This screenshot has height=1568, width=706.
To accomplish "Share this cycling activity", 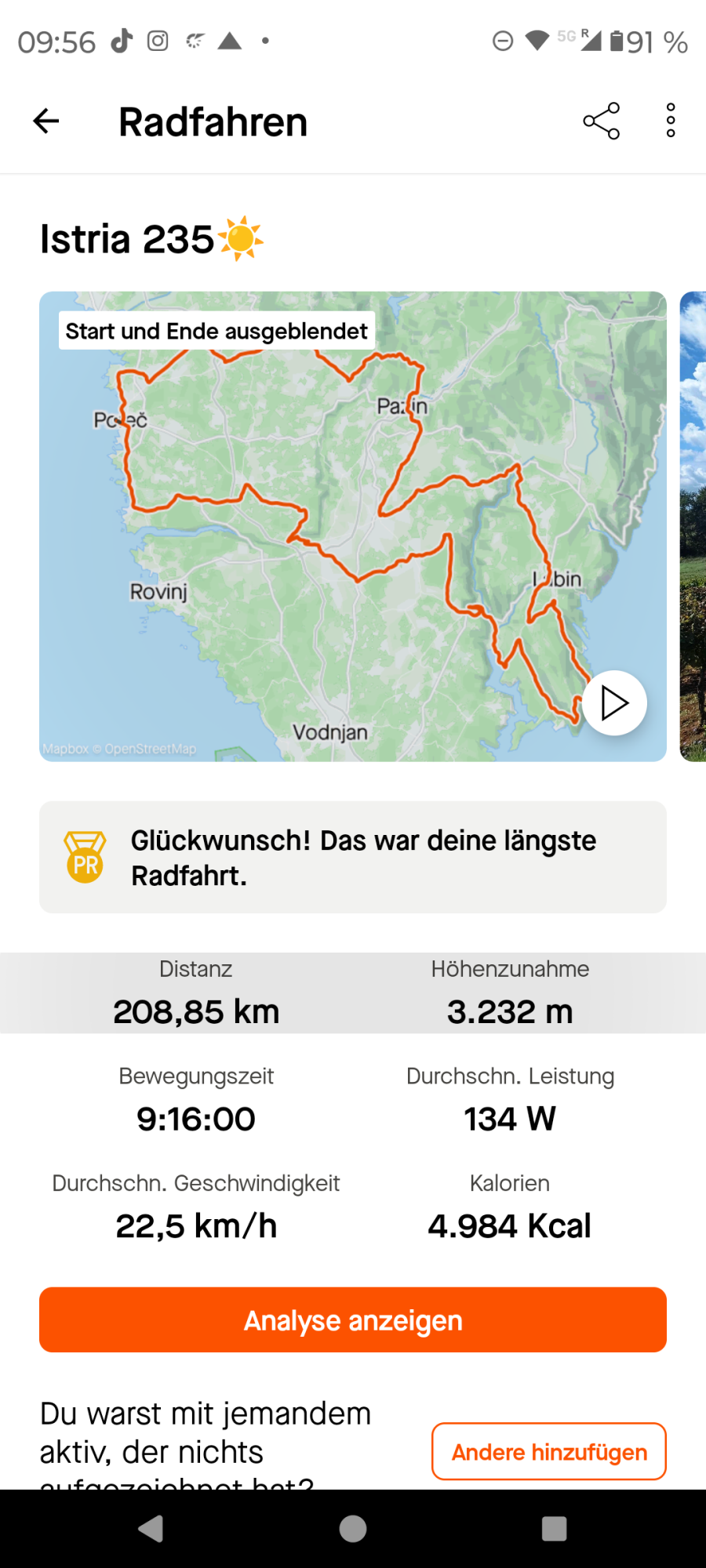I will pyautogui.click(x=601, y=121).
